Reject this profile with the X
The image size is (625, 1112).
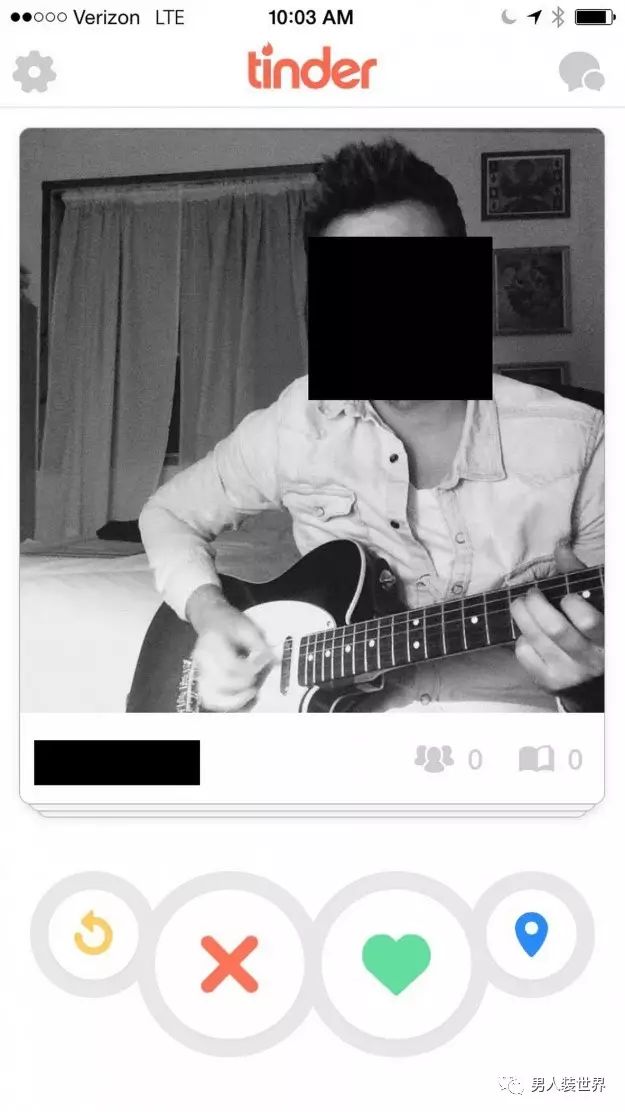[229, 963]
